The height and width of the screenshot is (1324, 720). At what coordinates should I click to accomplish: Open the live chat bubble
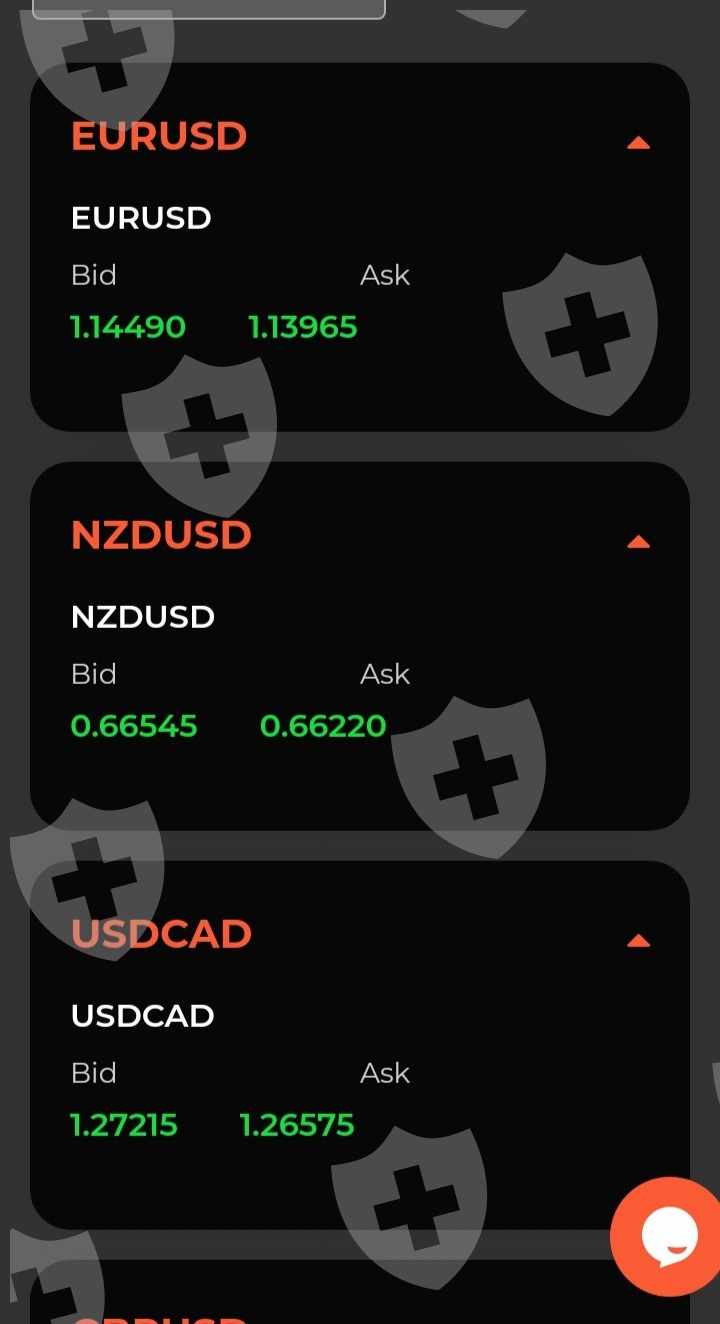click(x=668, y=1238)
